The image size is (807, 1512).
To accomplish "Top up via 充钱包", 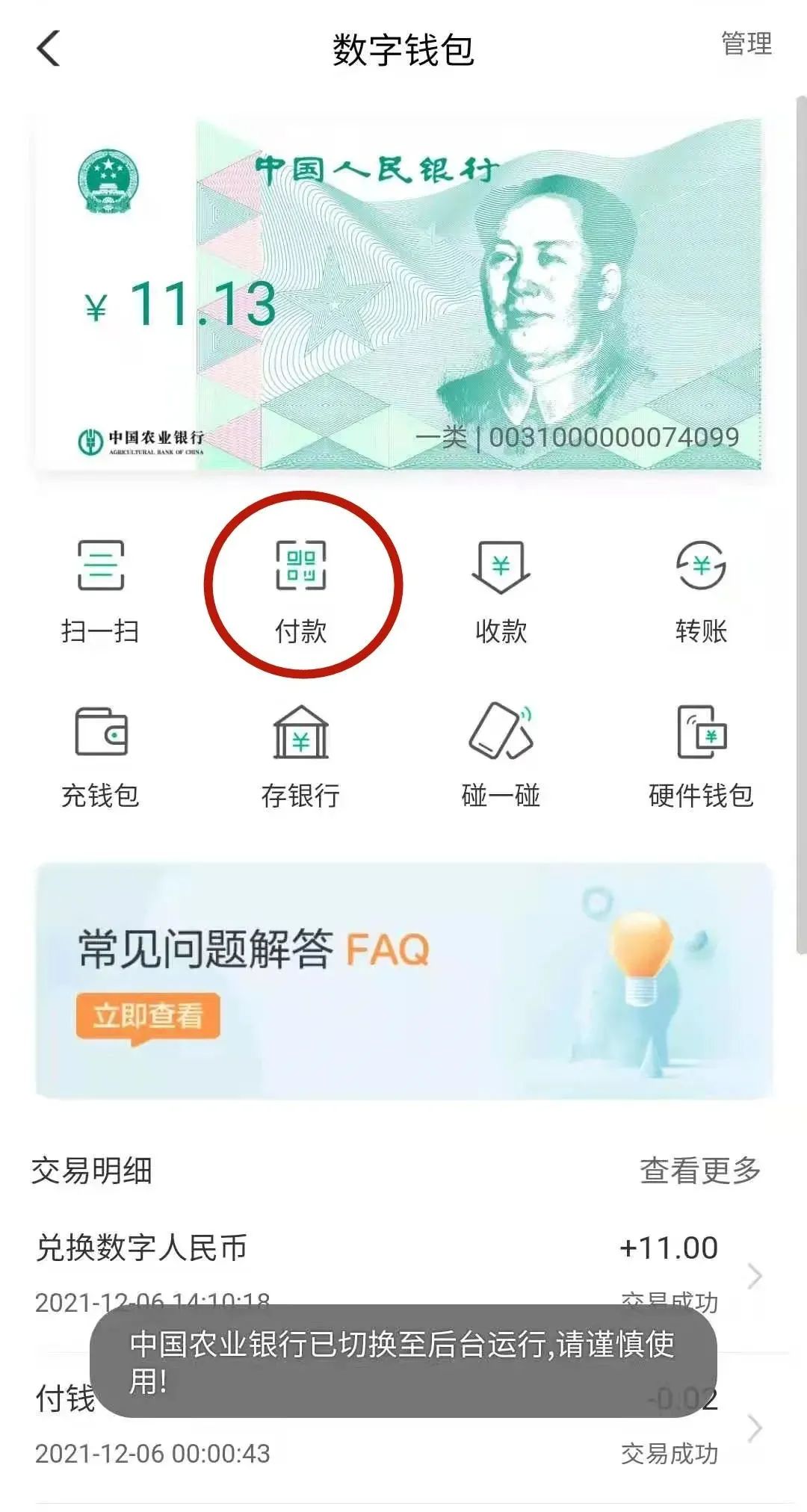I will [x=100, y=756].
